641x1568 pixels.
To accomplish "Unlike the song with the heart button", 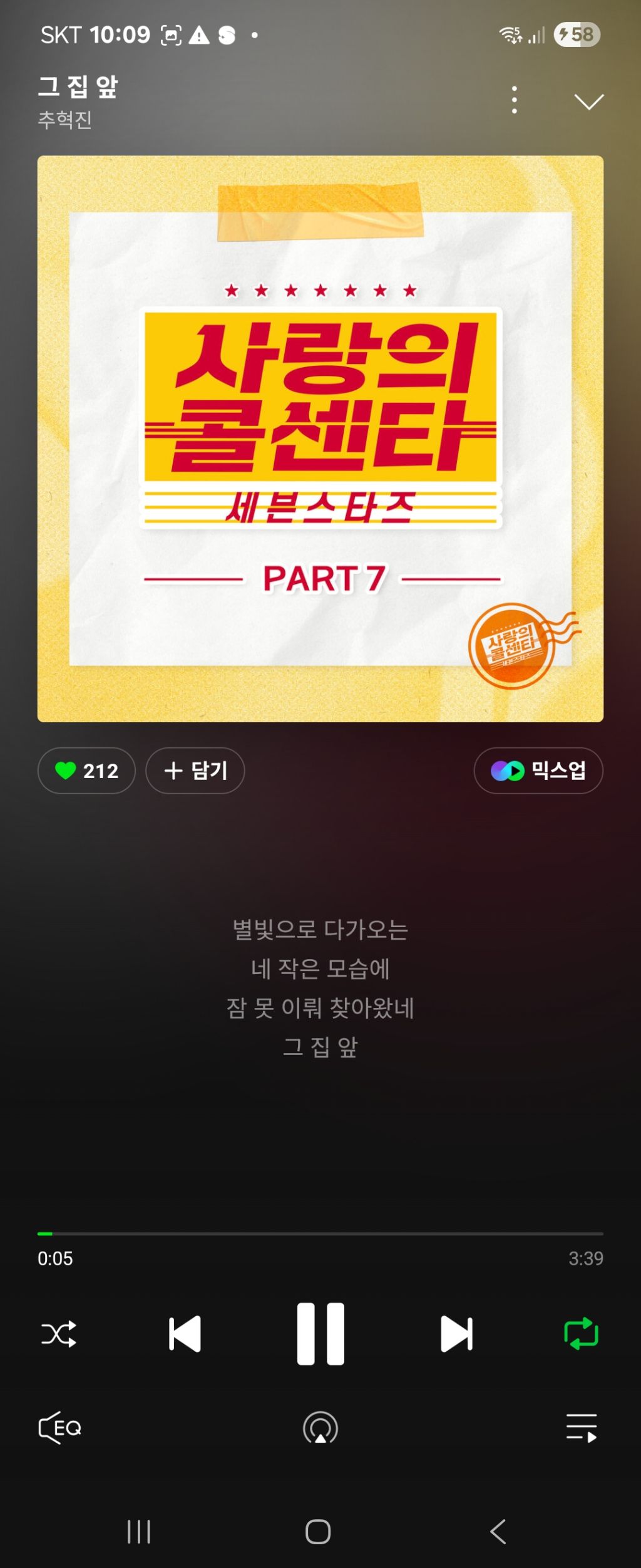I will pos(86,771).
